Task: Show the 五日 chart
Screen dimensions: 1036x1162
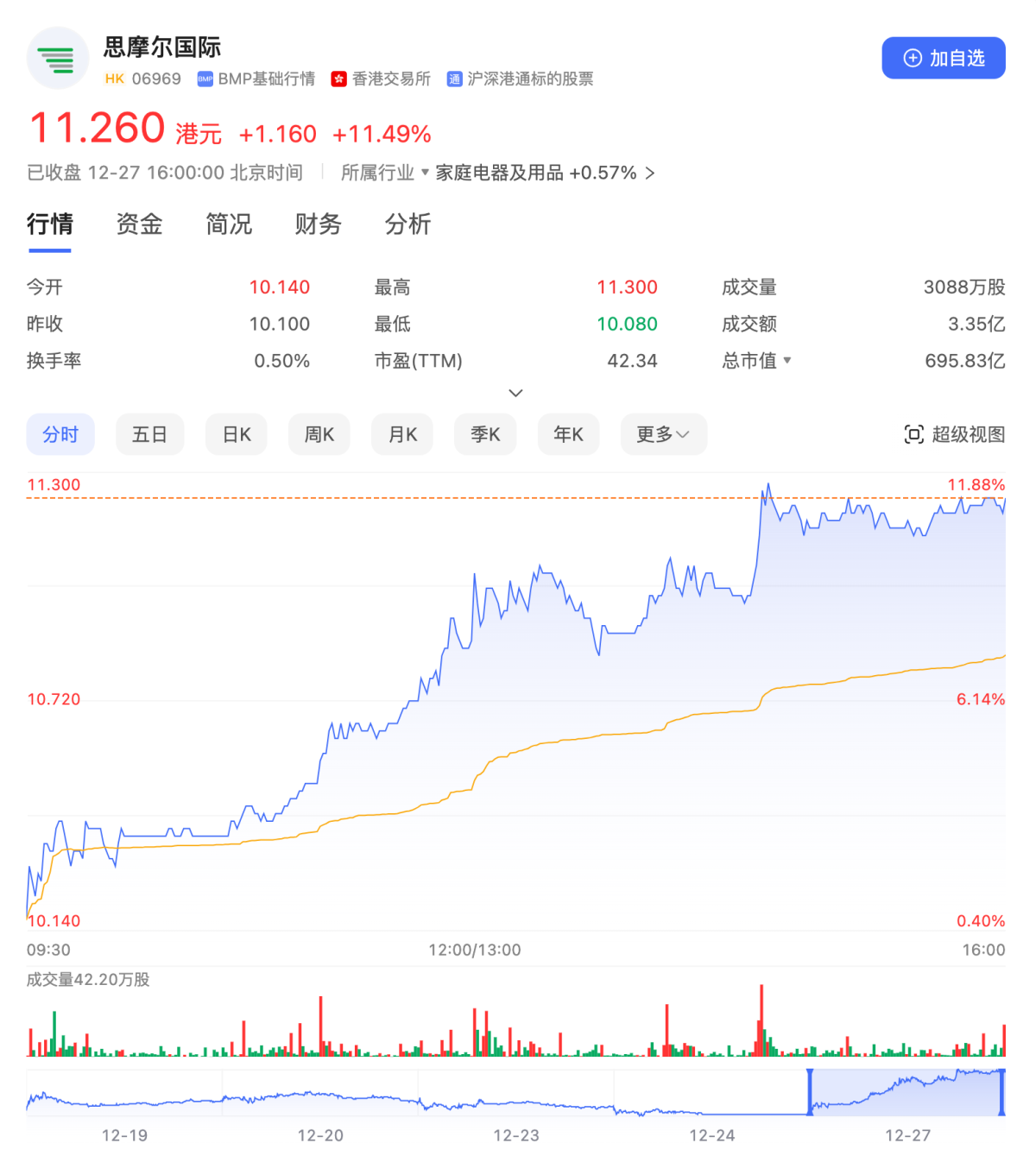Action: [149, 434]
